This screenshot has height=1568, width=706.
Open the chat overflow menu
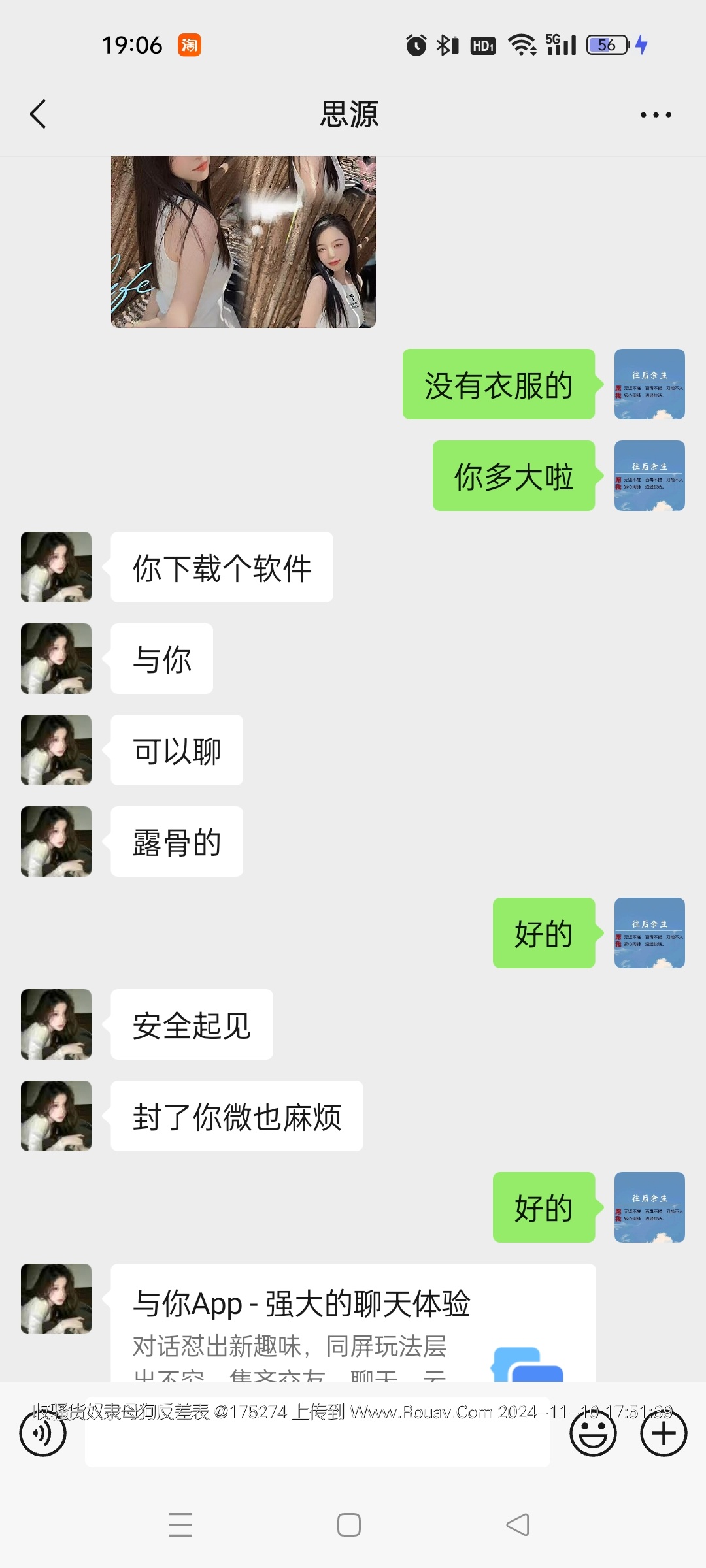tap(655, 115)
